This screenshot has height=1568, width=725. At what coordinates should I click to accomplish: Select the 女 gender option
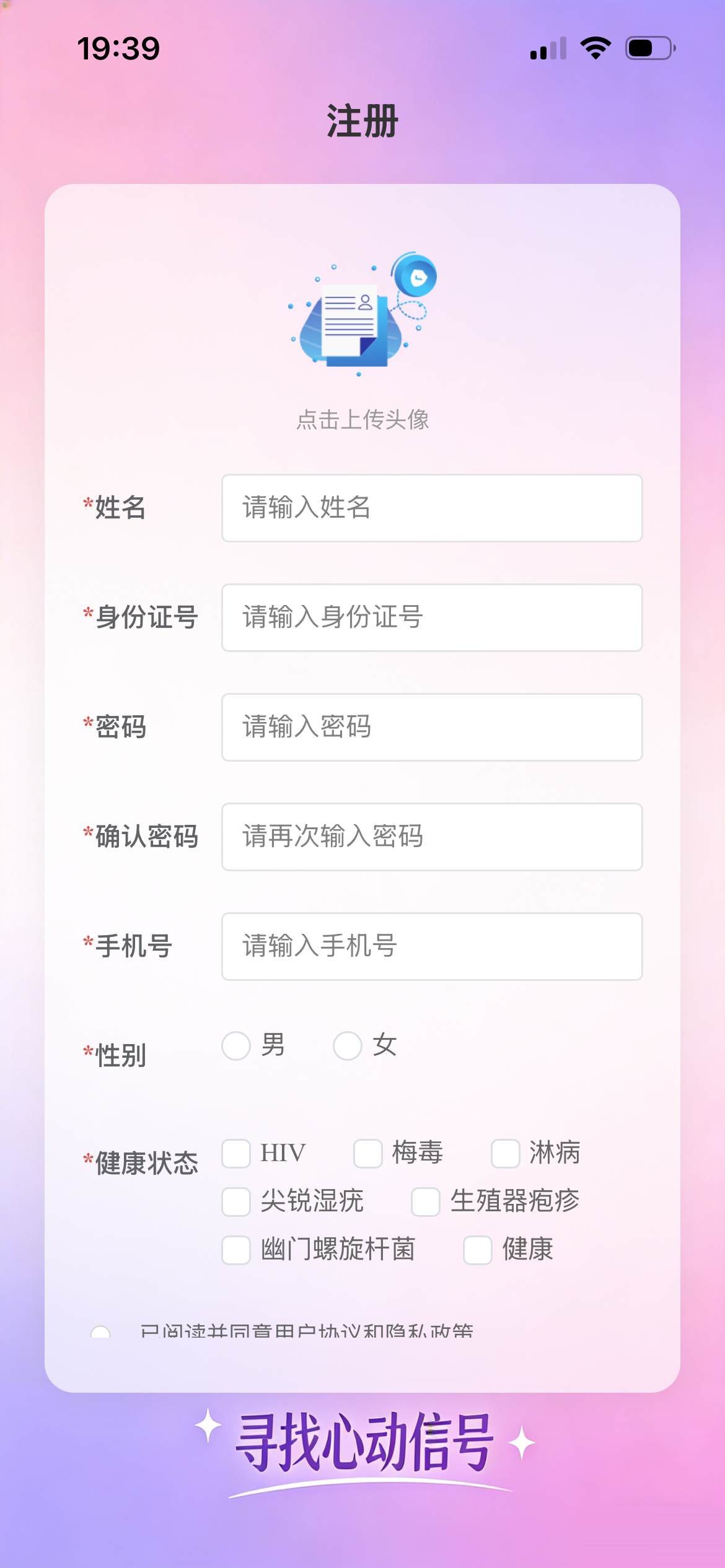348,1046
